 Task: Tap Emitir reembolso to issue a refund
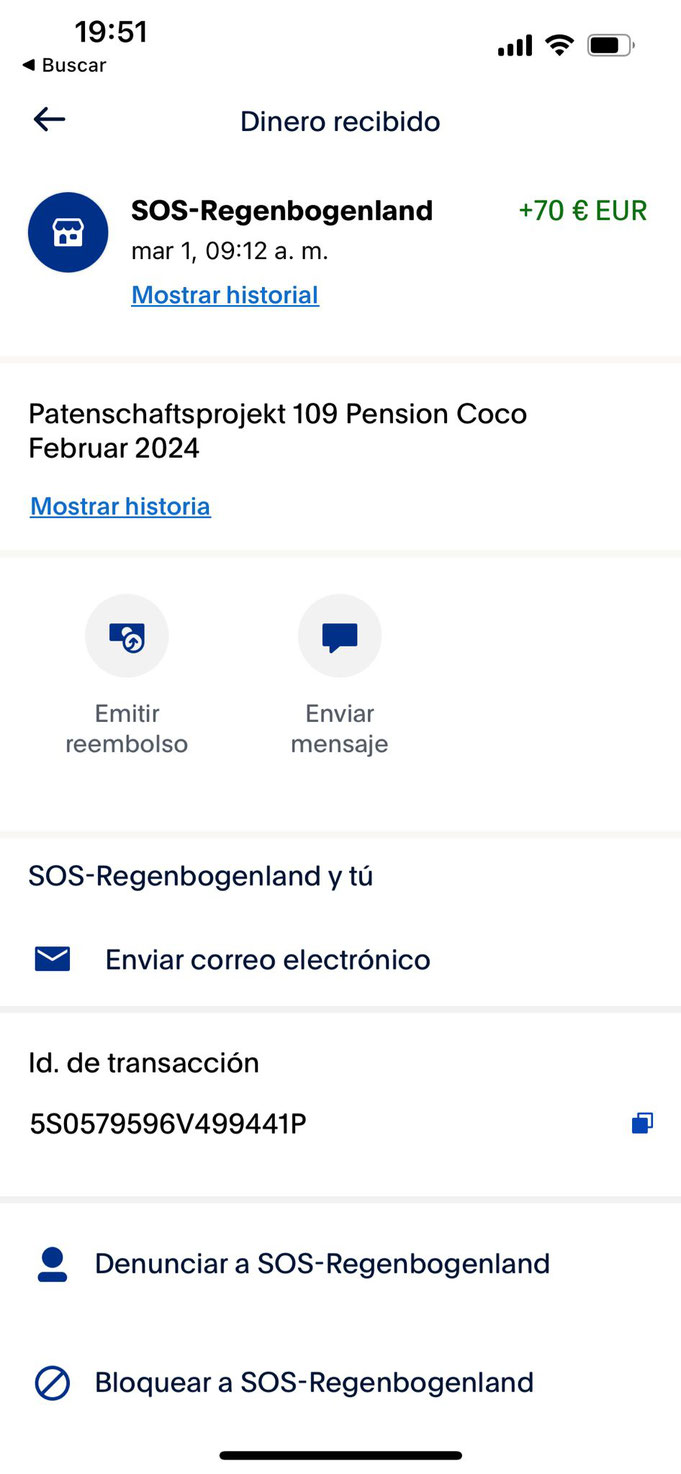[x=127, y=675]
